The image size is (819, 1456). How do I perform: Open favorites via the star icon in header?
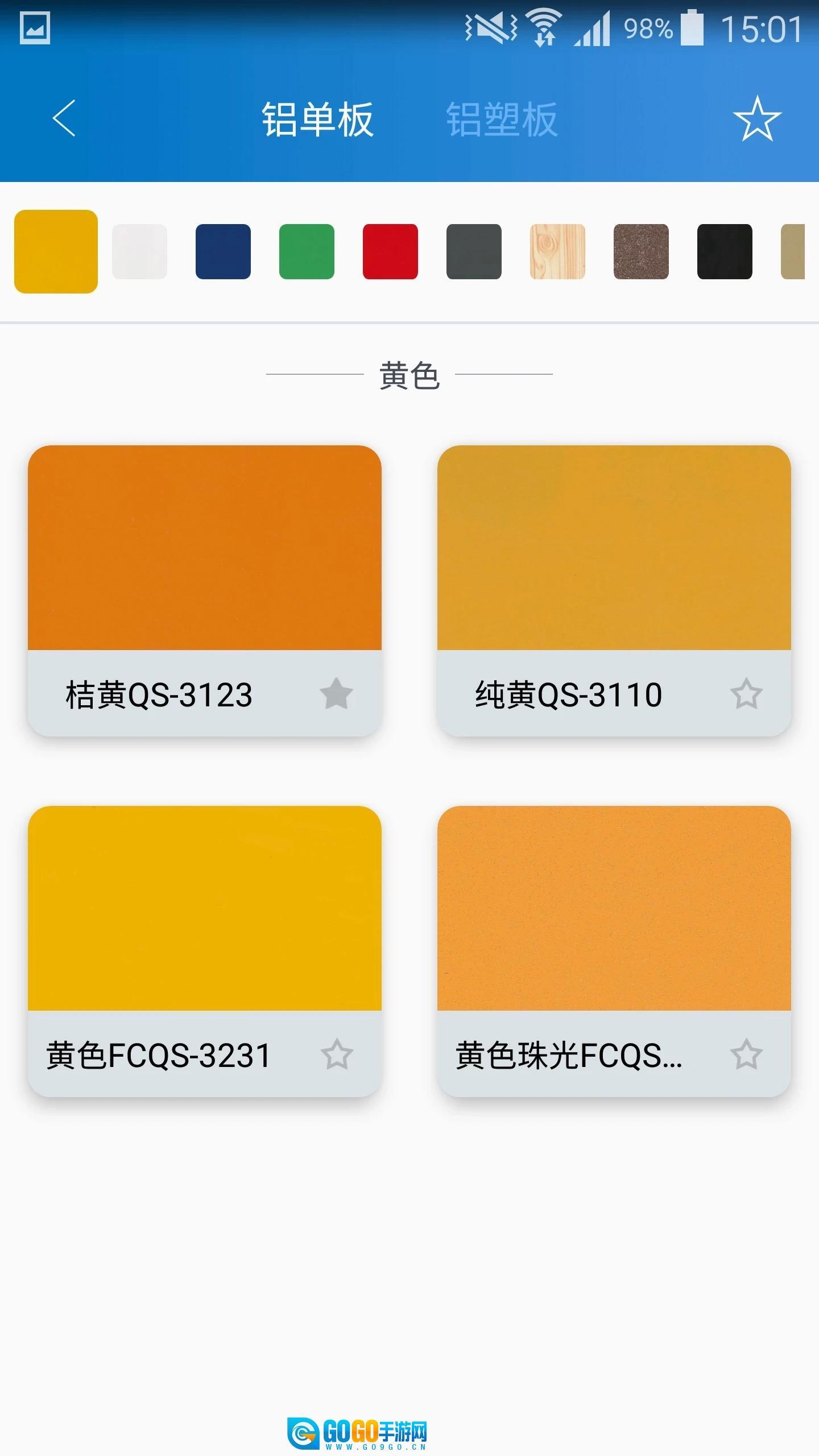[758, 118]
